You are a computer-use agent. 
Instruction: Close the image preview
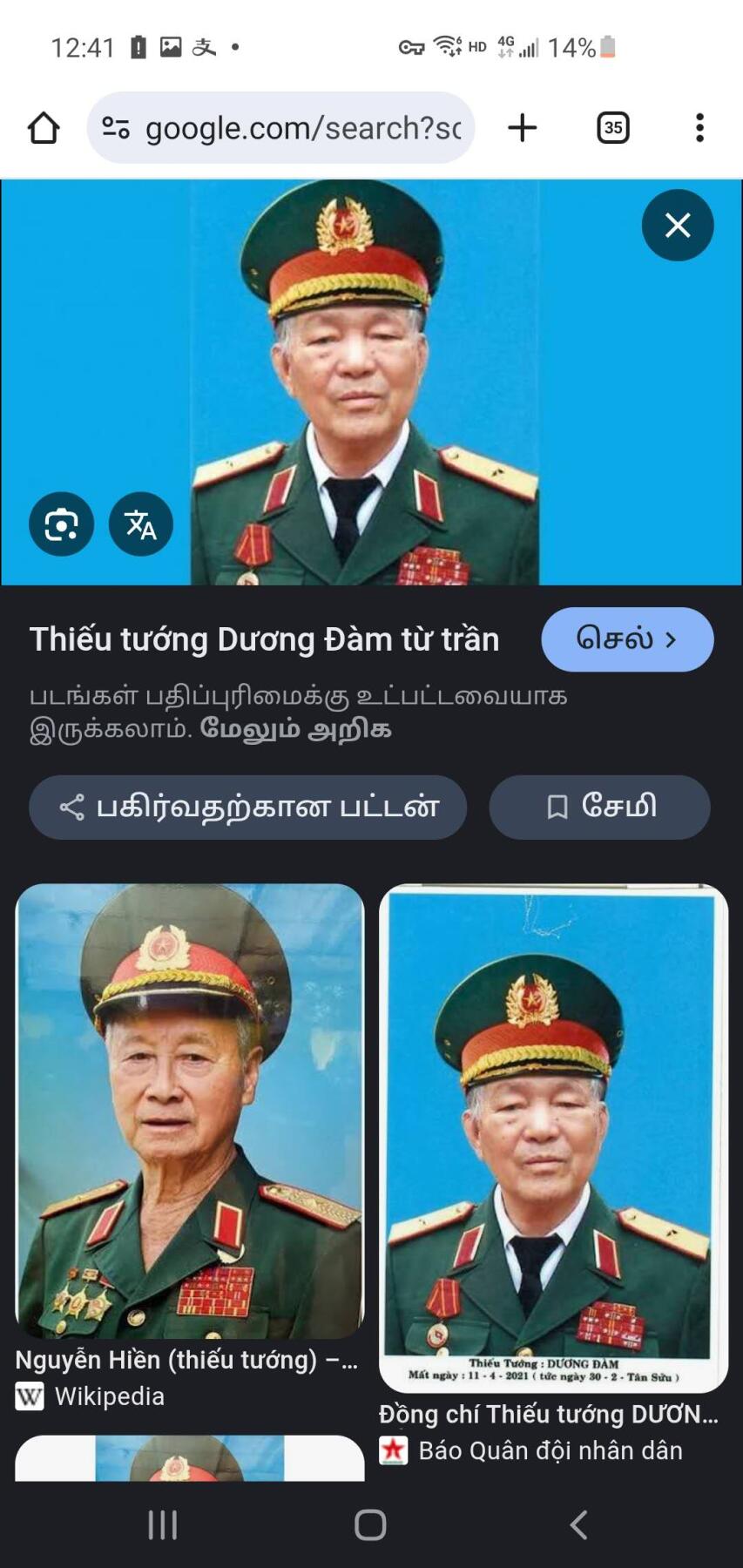(678, 226)
